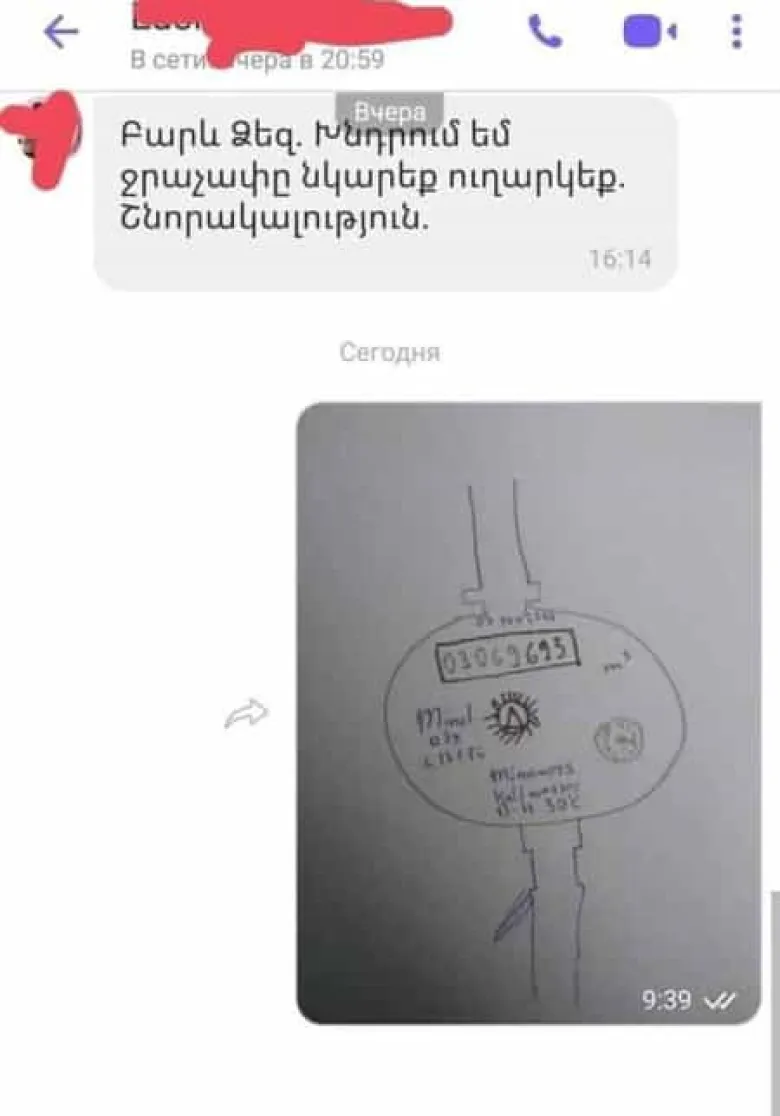Forward the sent picture message
This screenshot has height=1116, width=780.
pyautogui.click(x=246, y=713)
